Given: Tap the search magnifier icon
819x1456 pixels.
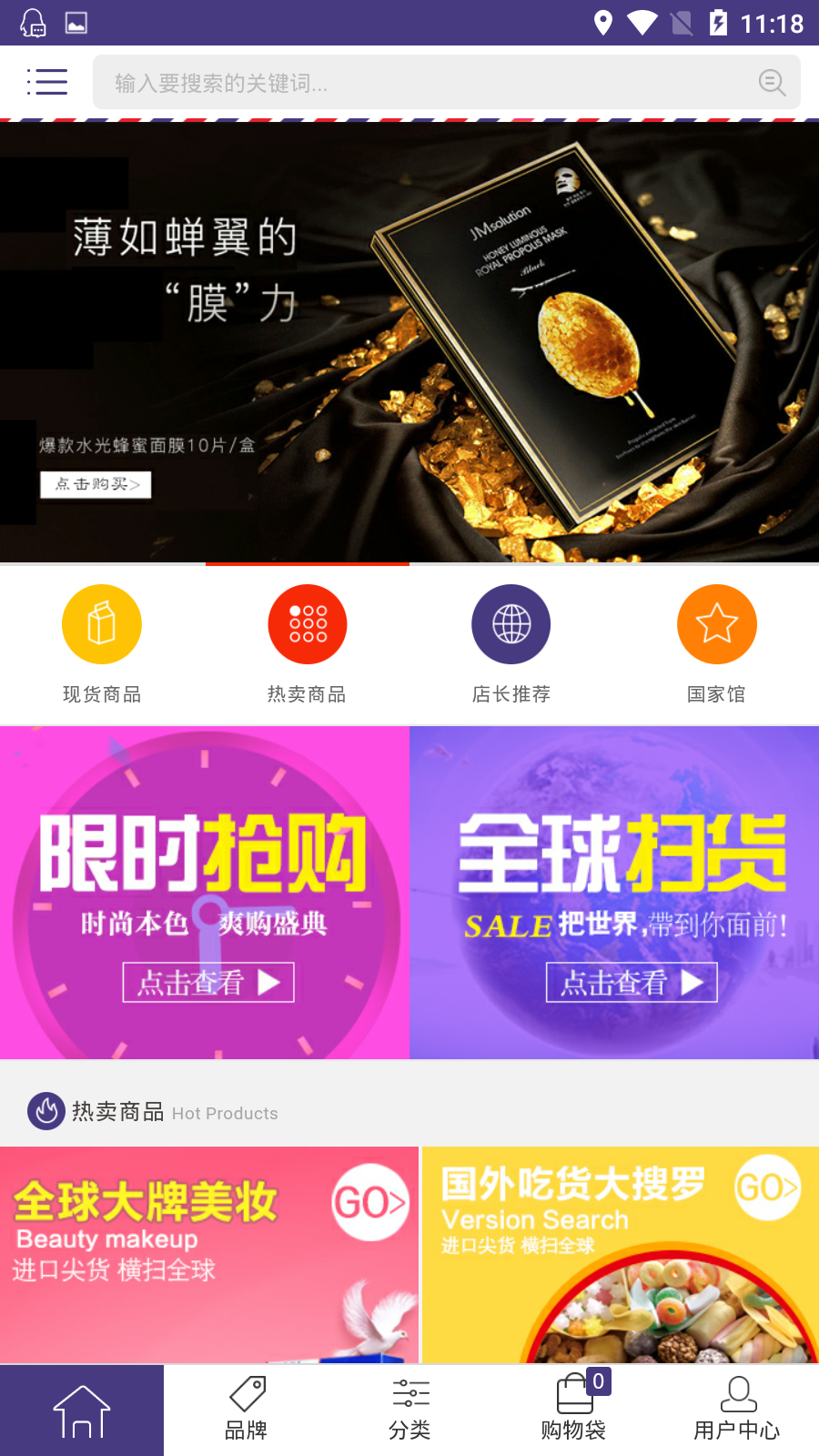Looking at the screenshot, I should 772,83.
